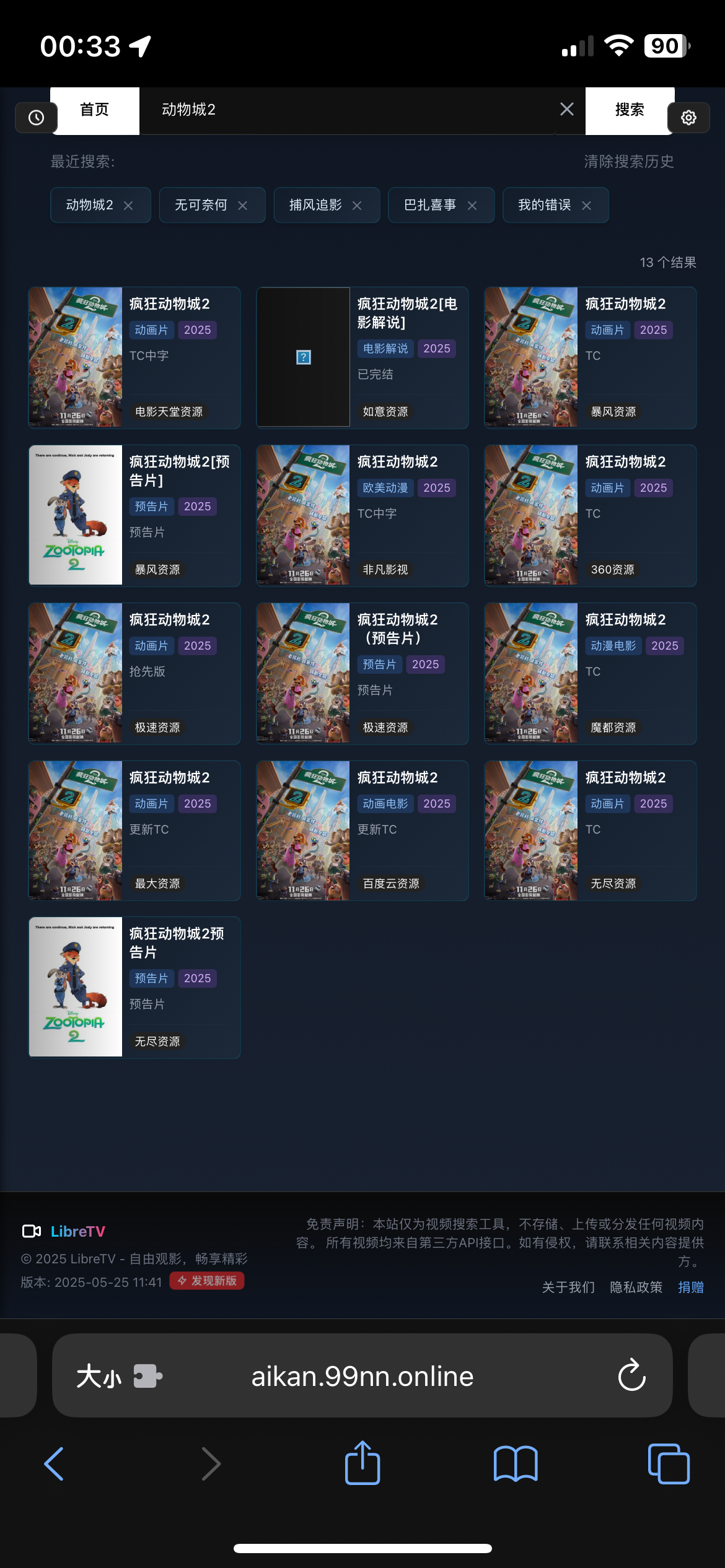
Task: Tap 清除搜索历史 to clear history
Action: [x=628, y=162]
